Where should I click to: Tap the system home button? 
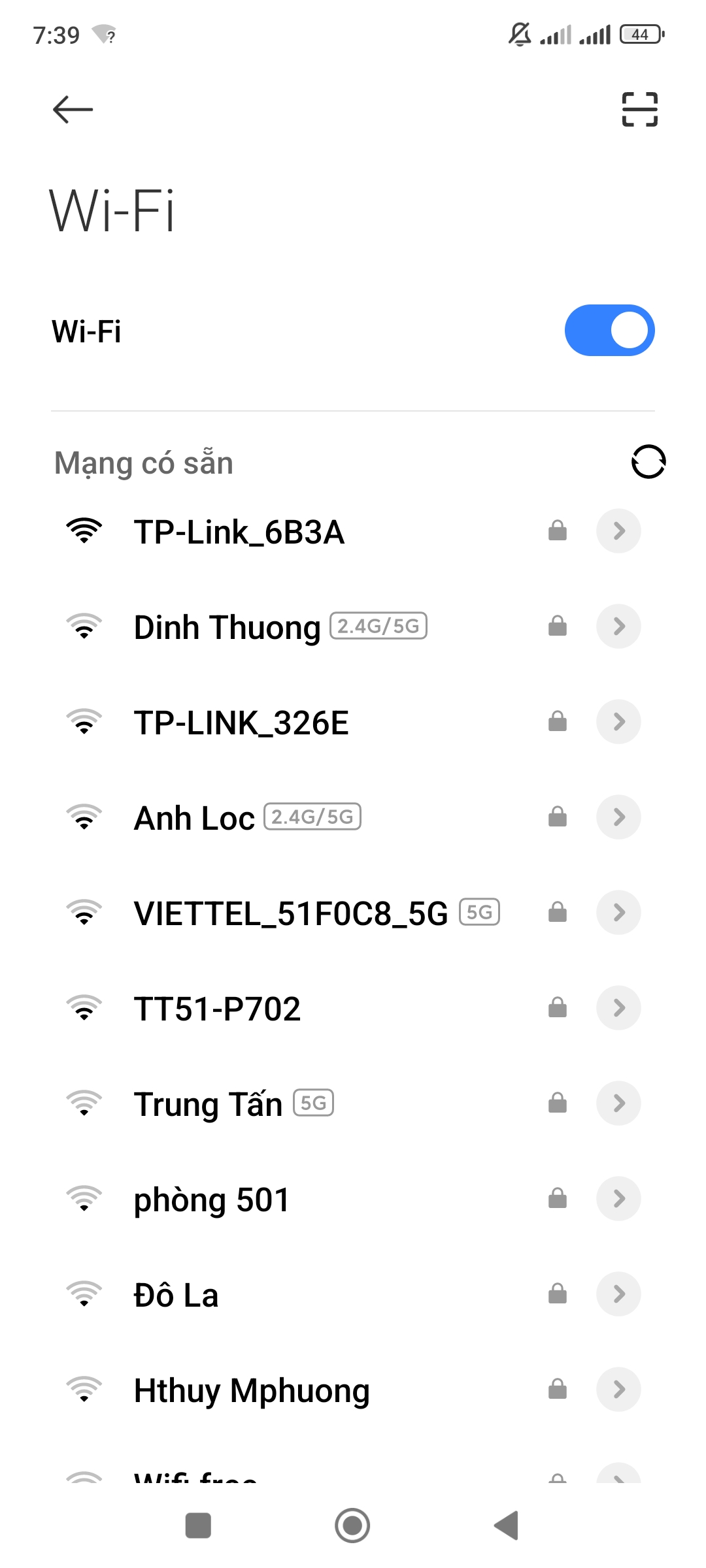click(x=352, y=1526)
